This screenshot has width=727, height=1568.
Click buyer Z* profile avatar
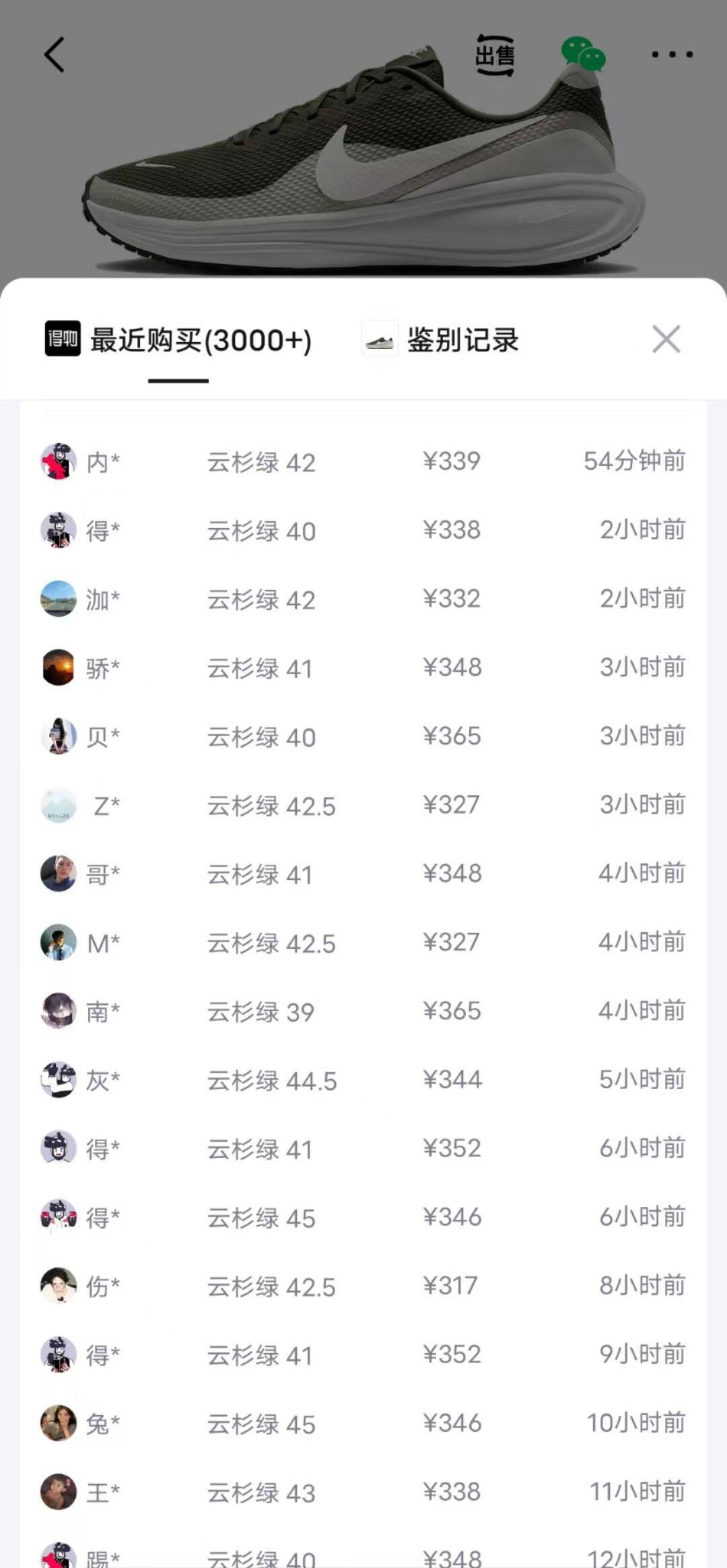(x=58, y=805)
